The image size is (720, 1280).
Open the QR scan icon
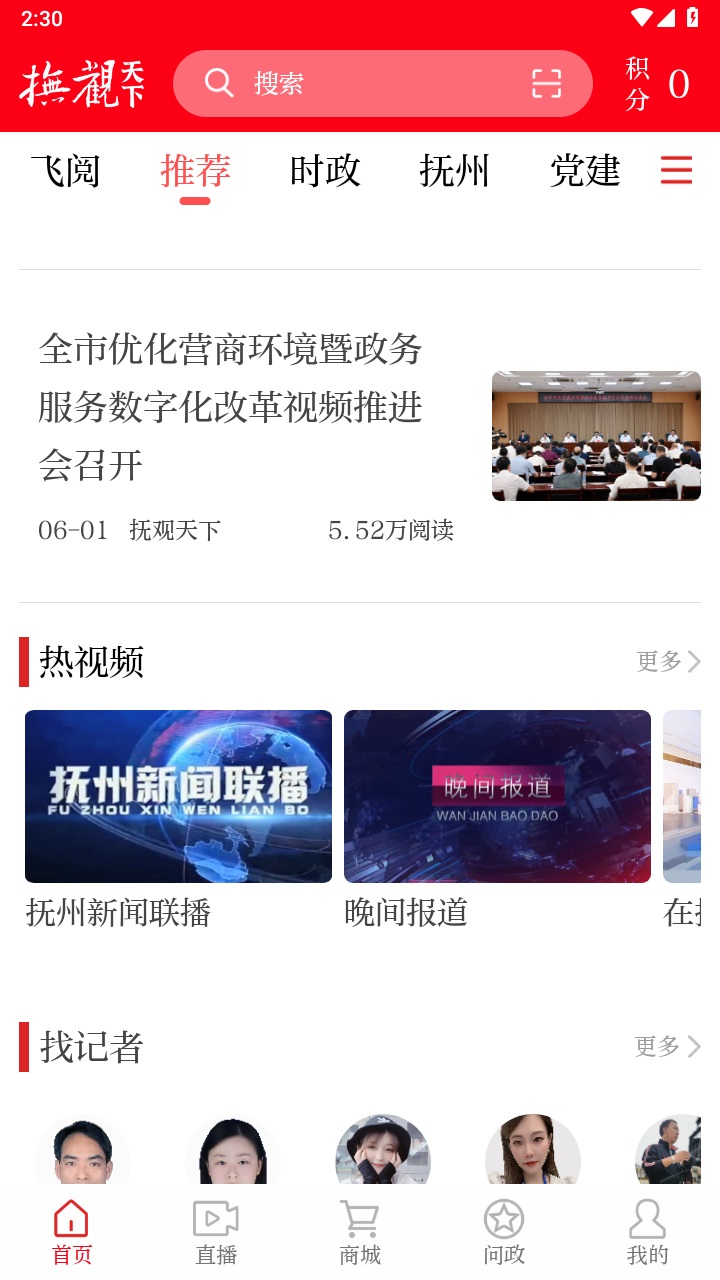point(546,83)
